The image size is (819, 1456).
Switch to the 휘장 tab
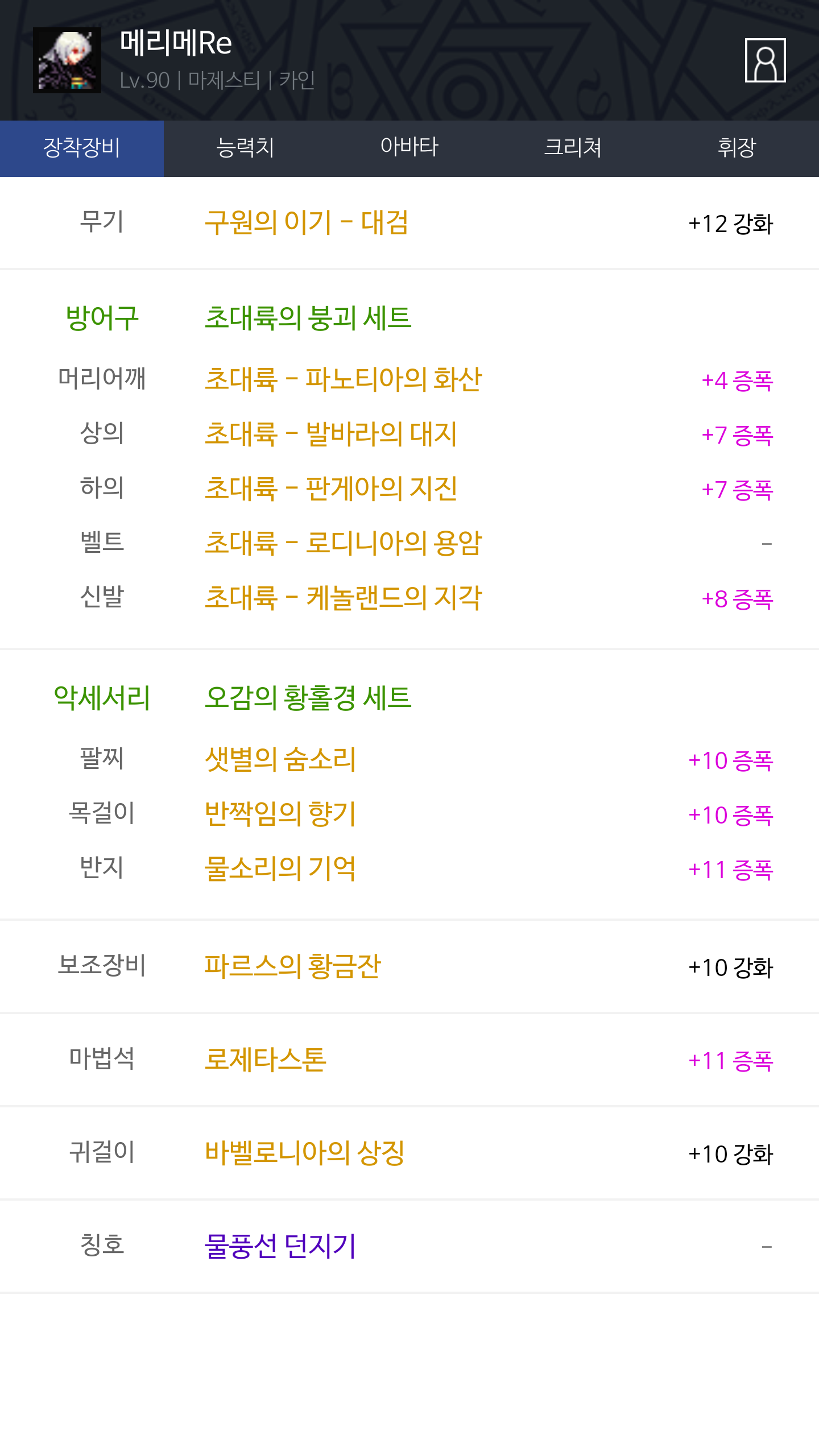click(737, 148)
